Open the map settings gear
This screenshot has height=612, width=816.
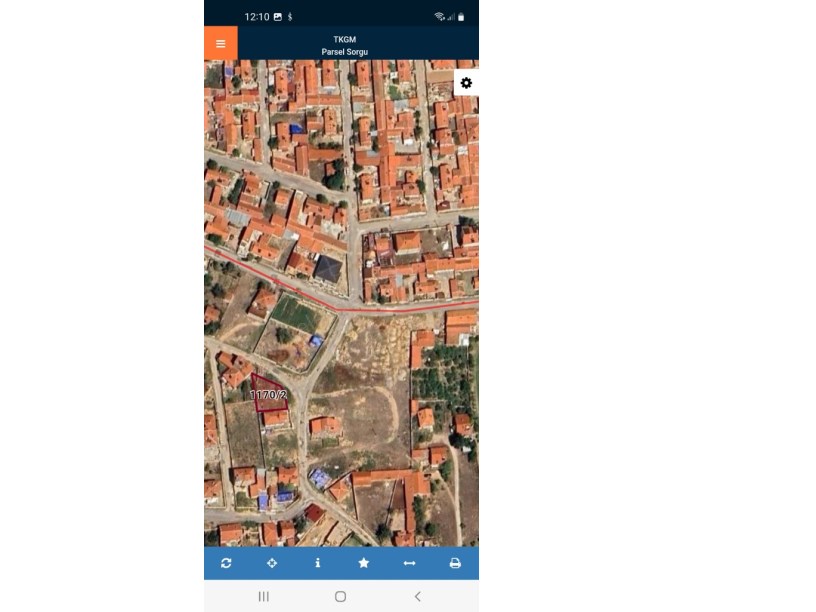(x=466, y=83)
